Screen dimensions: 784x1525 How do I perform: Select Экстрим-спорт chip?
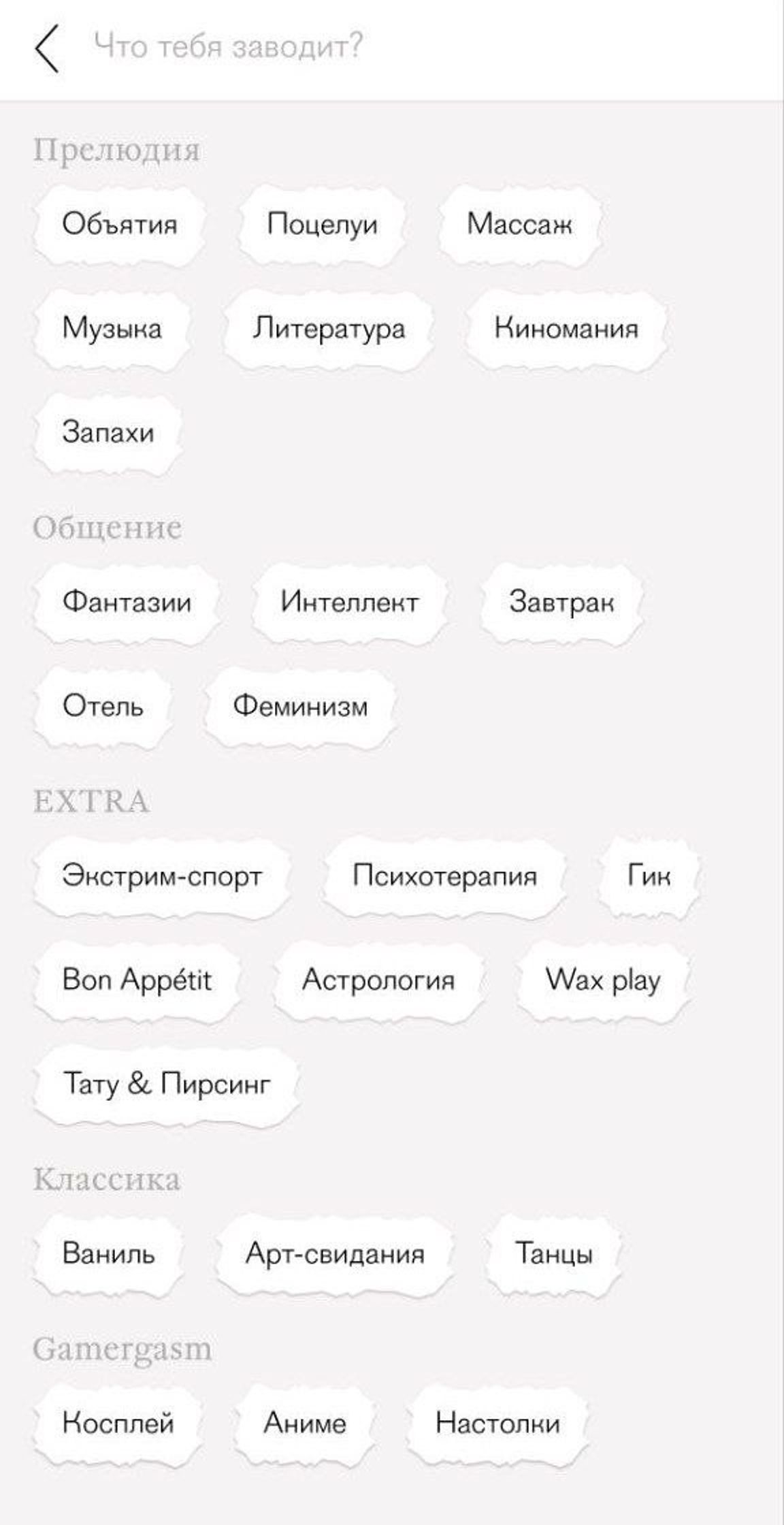click(x=162, y=876)
